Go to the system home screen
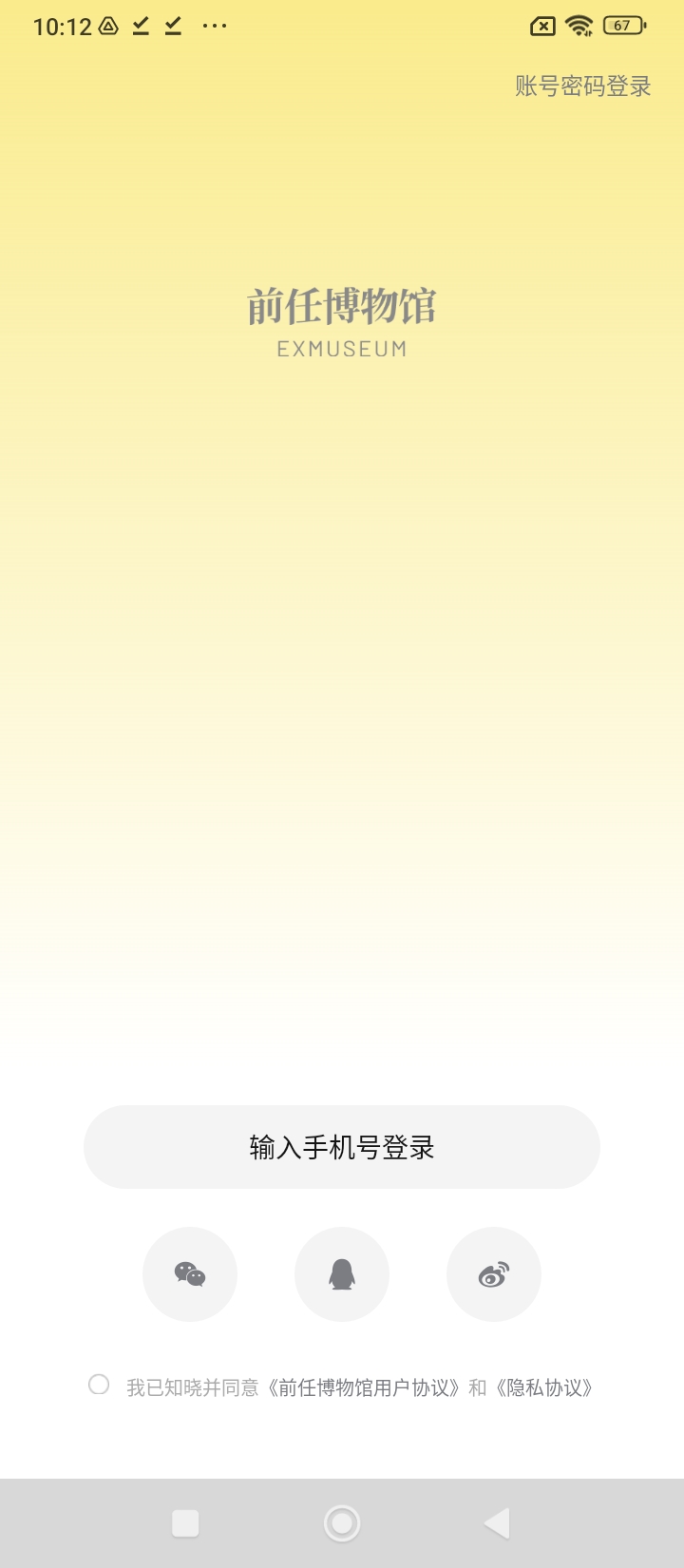This screenshot has width=684, height=1568. (x=342, y=1523)
